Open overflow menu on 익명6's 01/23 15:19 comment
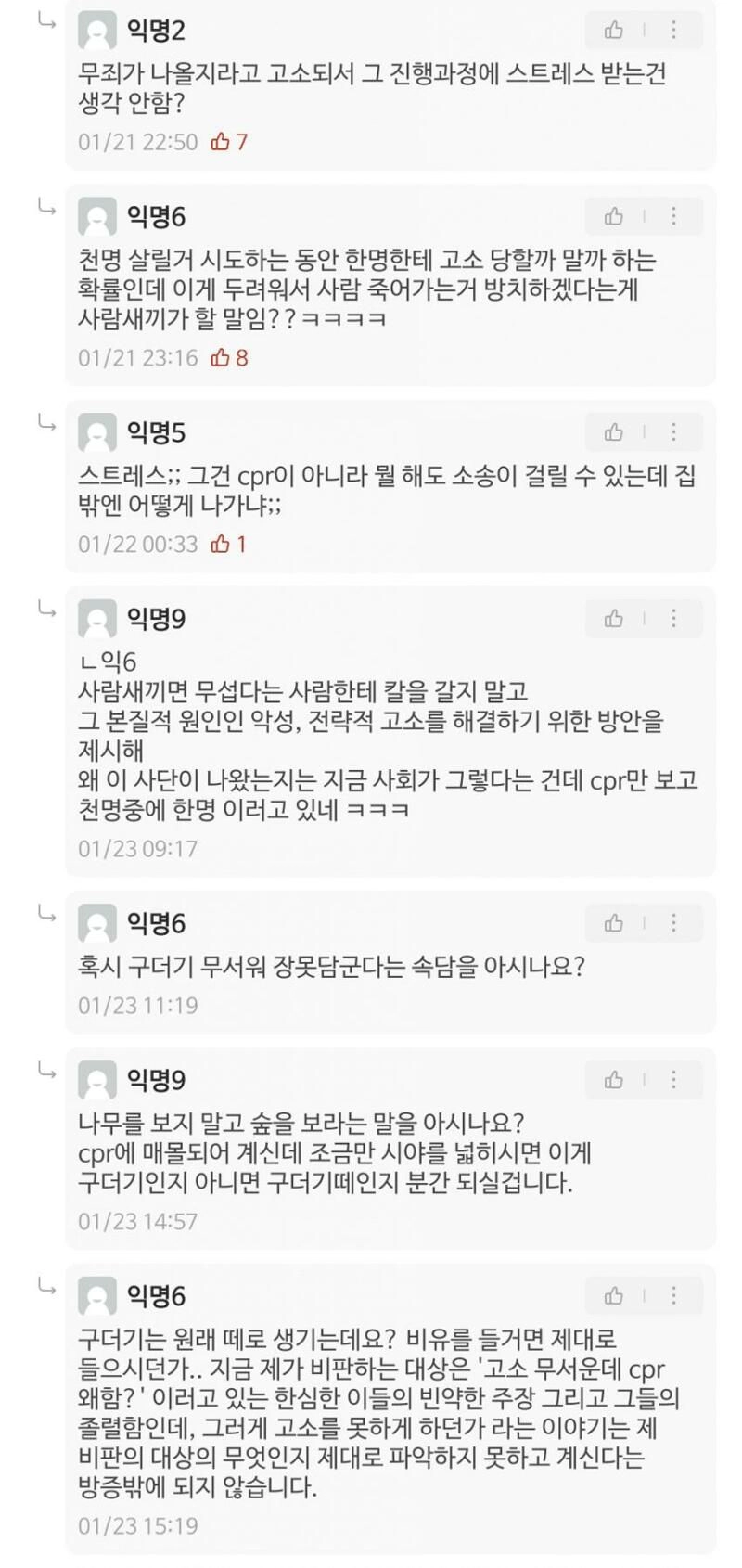 [x=674, y=1296]
